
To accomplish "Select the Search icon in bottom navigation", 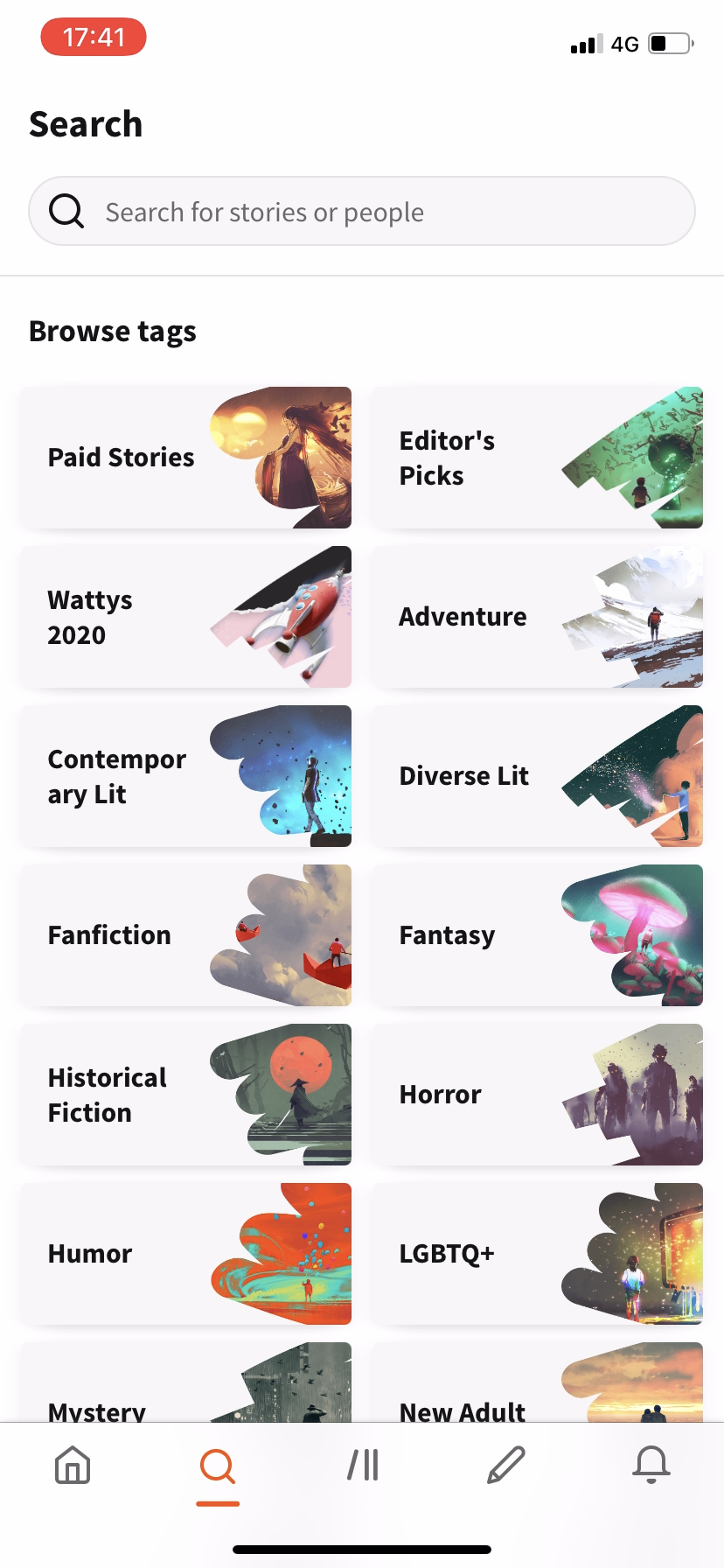I will tap(217, 1466).
